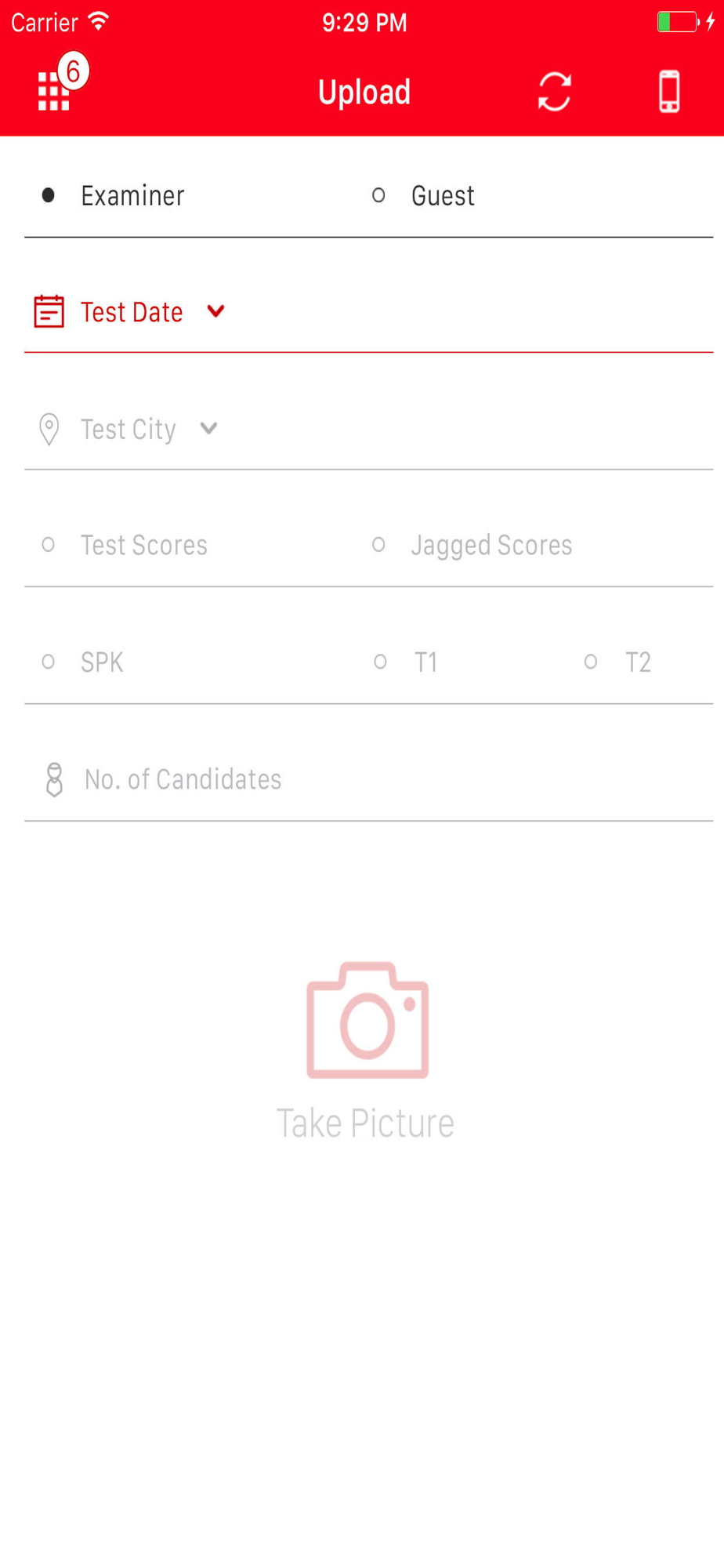The width and height of the screenshot is (724, 1568).
Task: Tap the refresh sync icon
Action: pos(554,92)
